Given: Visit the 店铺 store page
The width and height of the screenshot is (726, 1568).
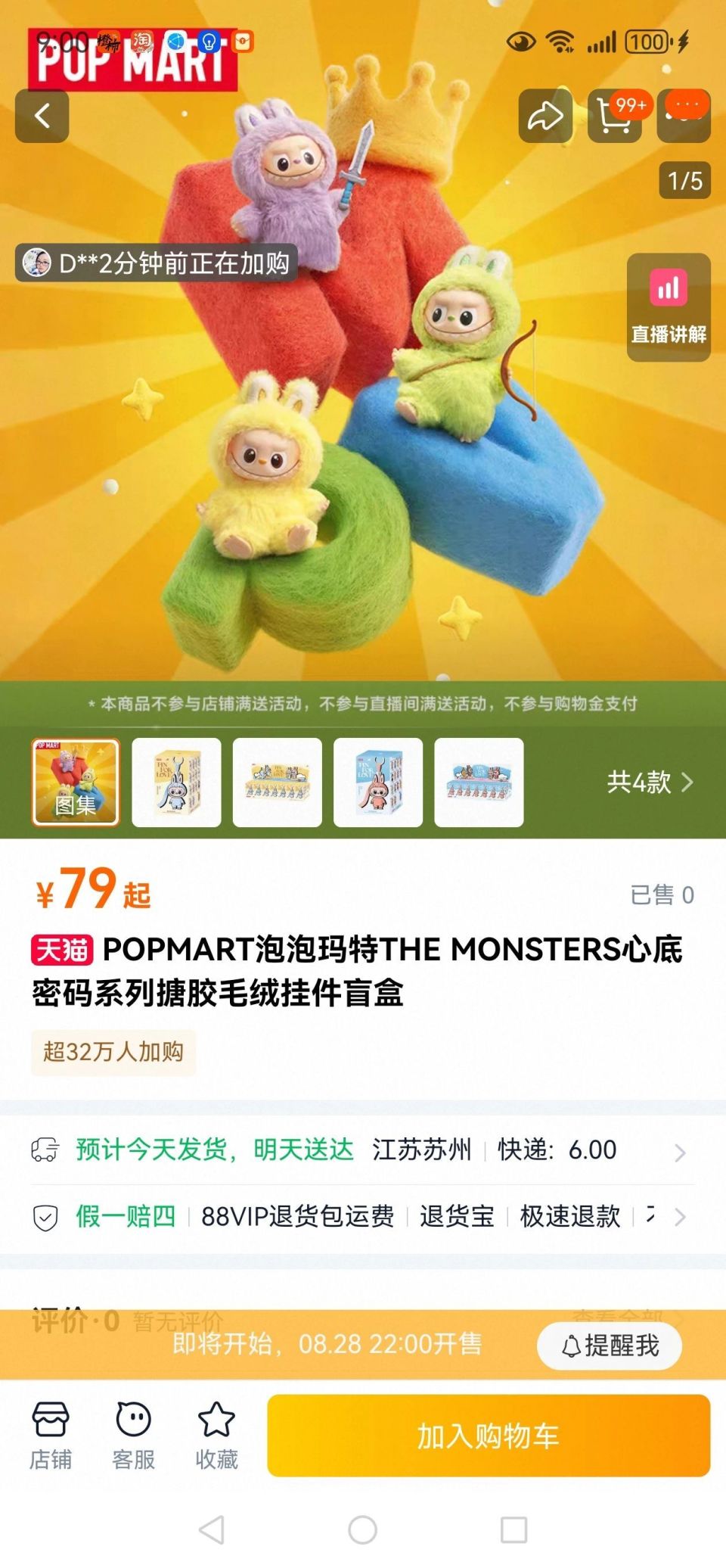Looking at the screenshot, I should point(51,1435).
